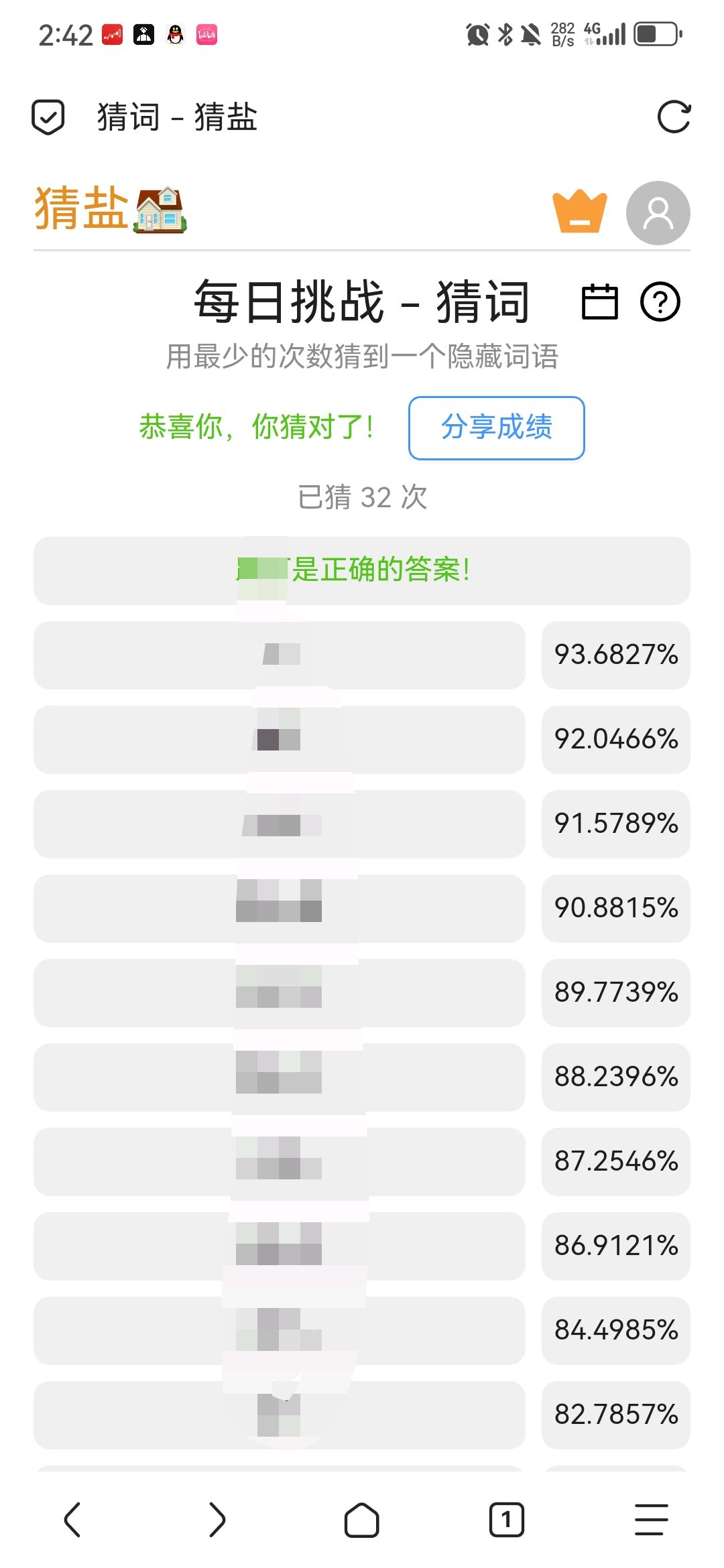The height and width of the screenshot is (1568, 724).
Task: Go forward in browser history
Action: (217, 1519)
